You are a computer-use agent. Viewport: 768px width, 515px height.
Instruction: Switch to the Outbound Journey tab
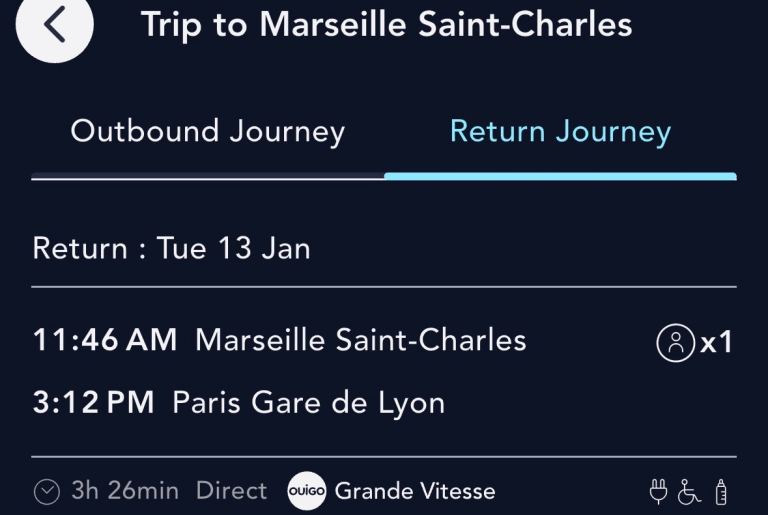coord(208,132)
